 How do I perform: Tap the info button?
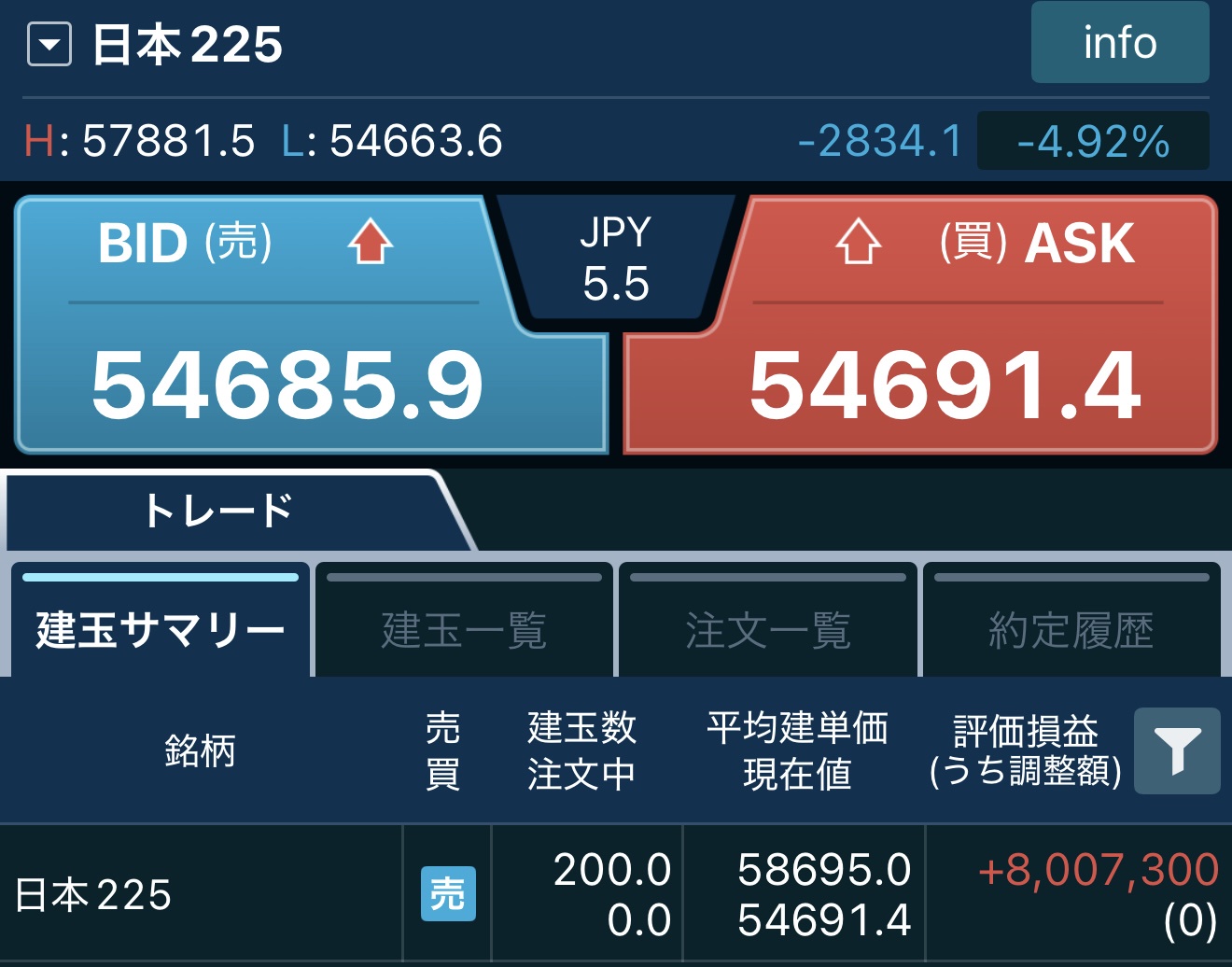point(1119,43)
